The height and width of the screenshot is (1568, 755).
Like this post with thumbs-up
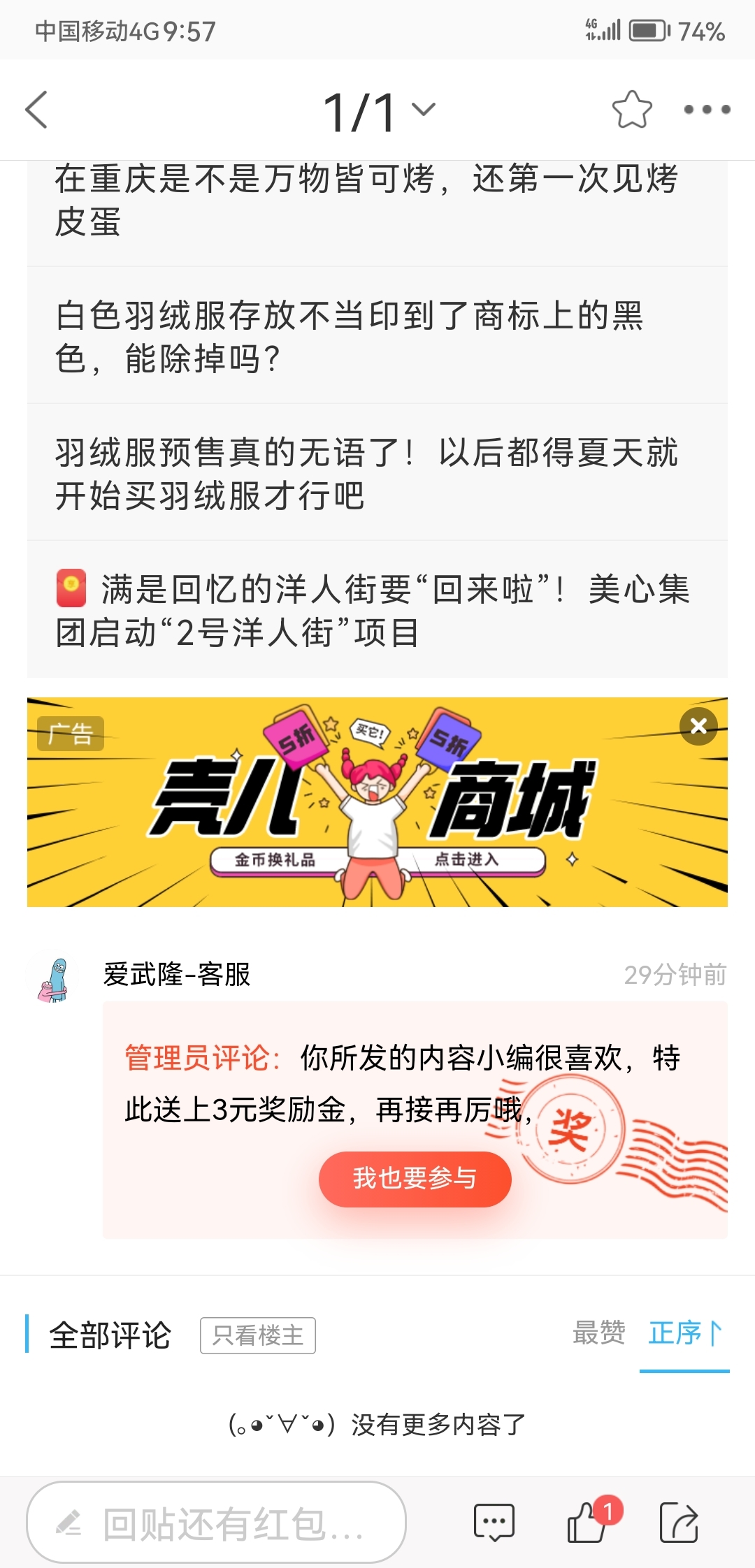[x=587, y=1523]
